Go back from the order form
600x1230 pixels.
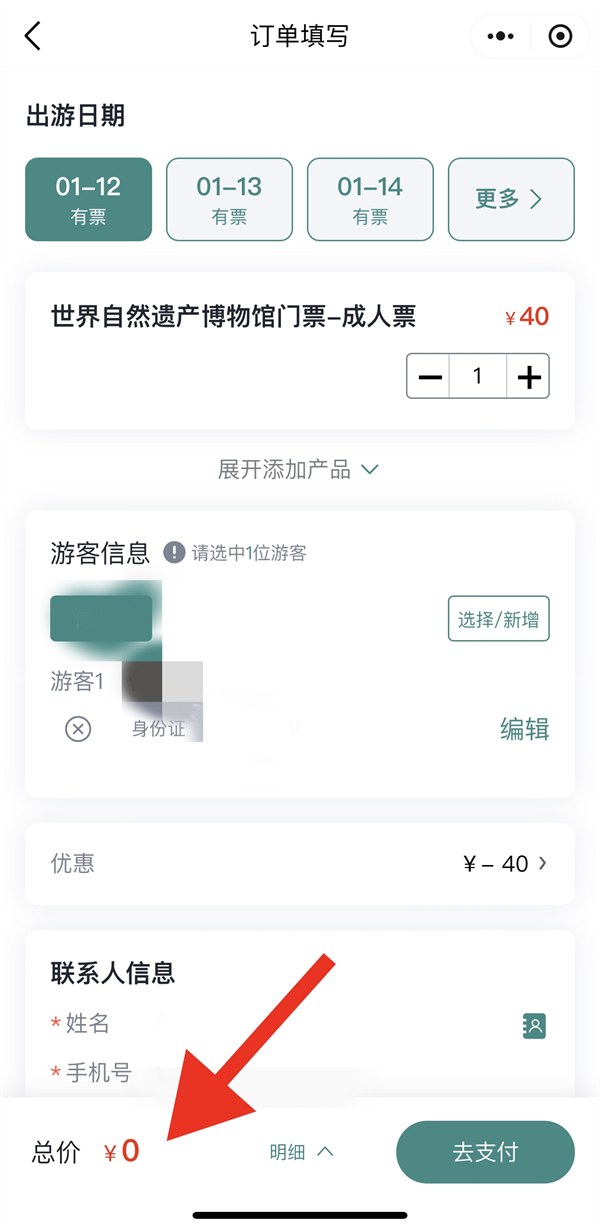tap(33, 37)
